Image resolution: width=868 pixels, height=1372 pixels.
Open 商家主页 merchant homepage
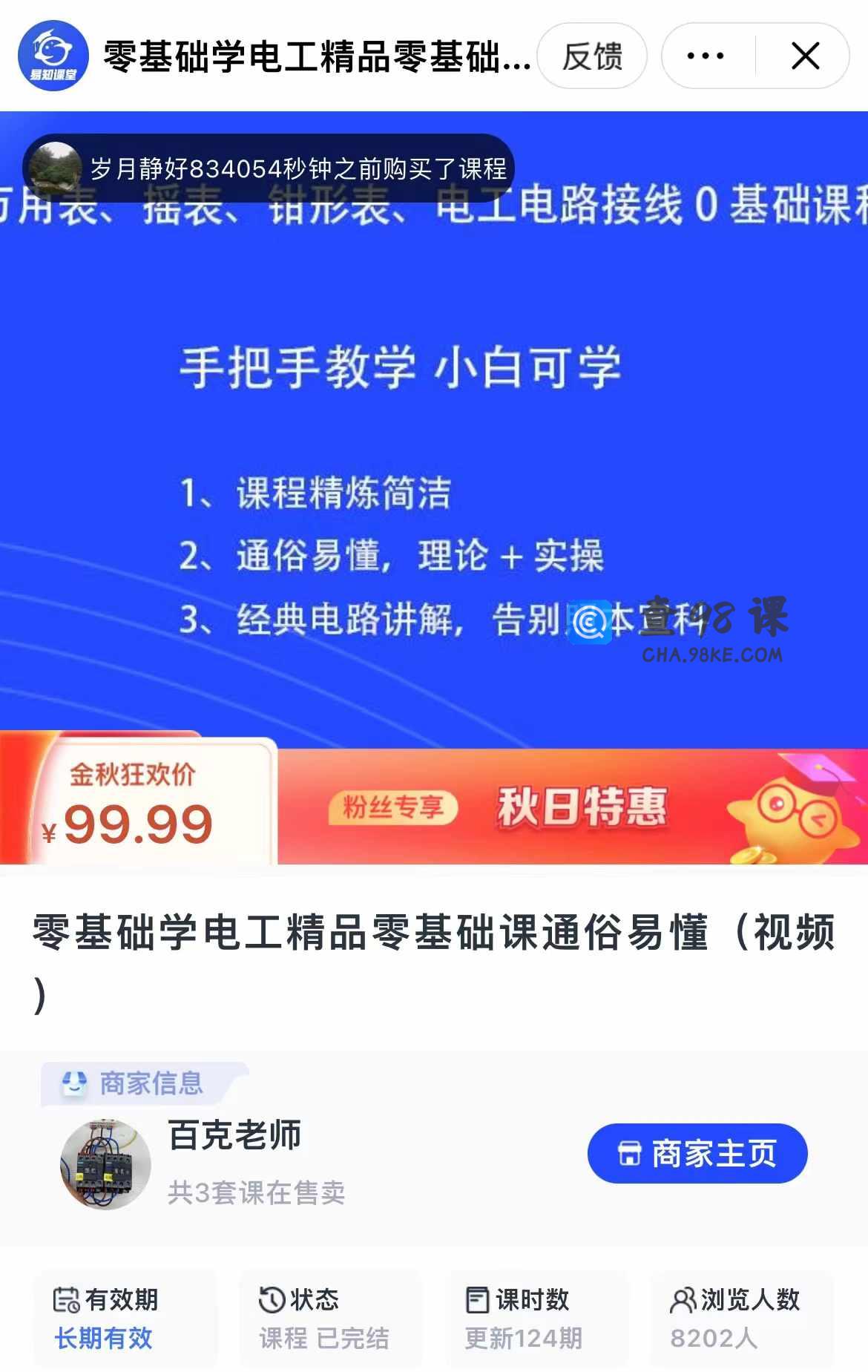[x=697, y=1154]
